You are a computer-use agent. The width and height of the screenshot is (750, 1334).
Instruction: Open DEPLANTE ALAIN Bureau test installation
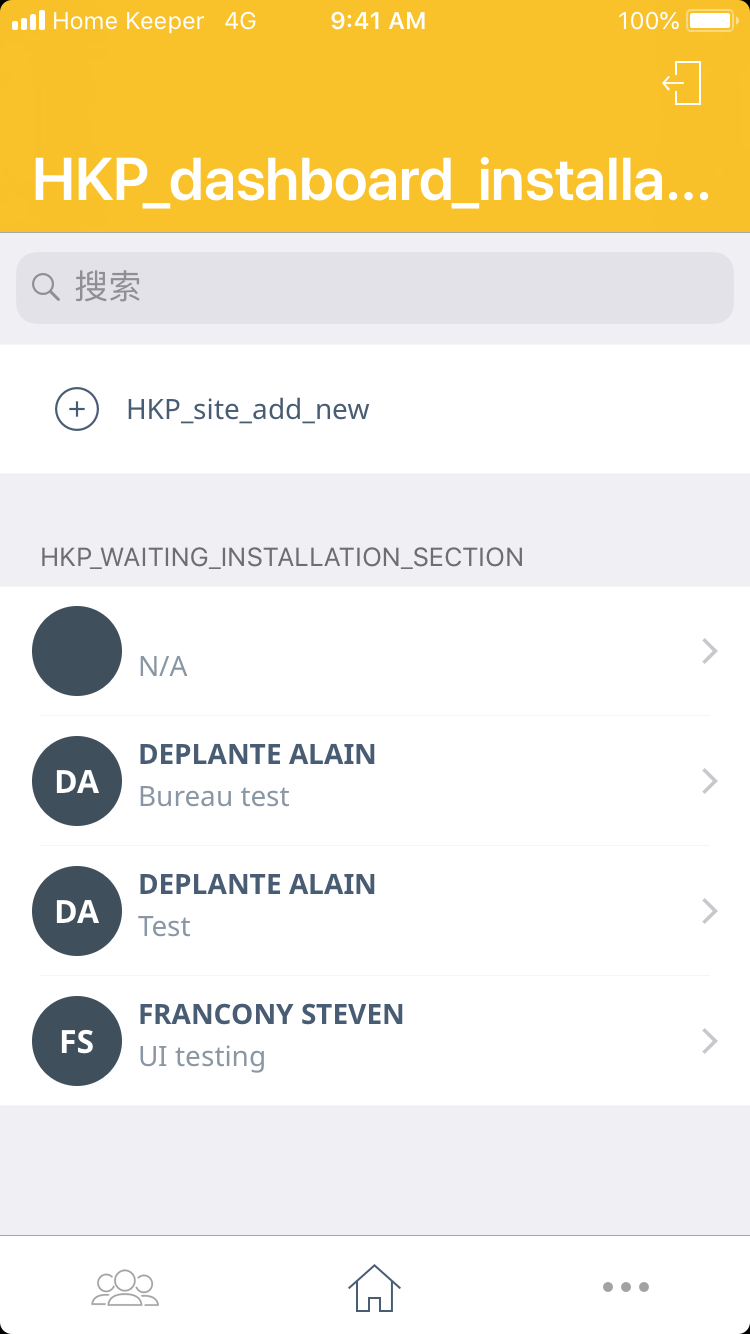click(x=375, y=781)
